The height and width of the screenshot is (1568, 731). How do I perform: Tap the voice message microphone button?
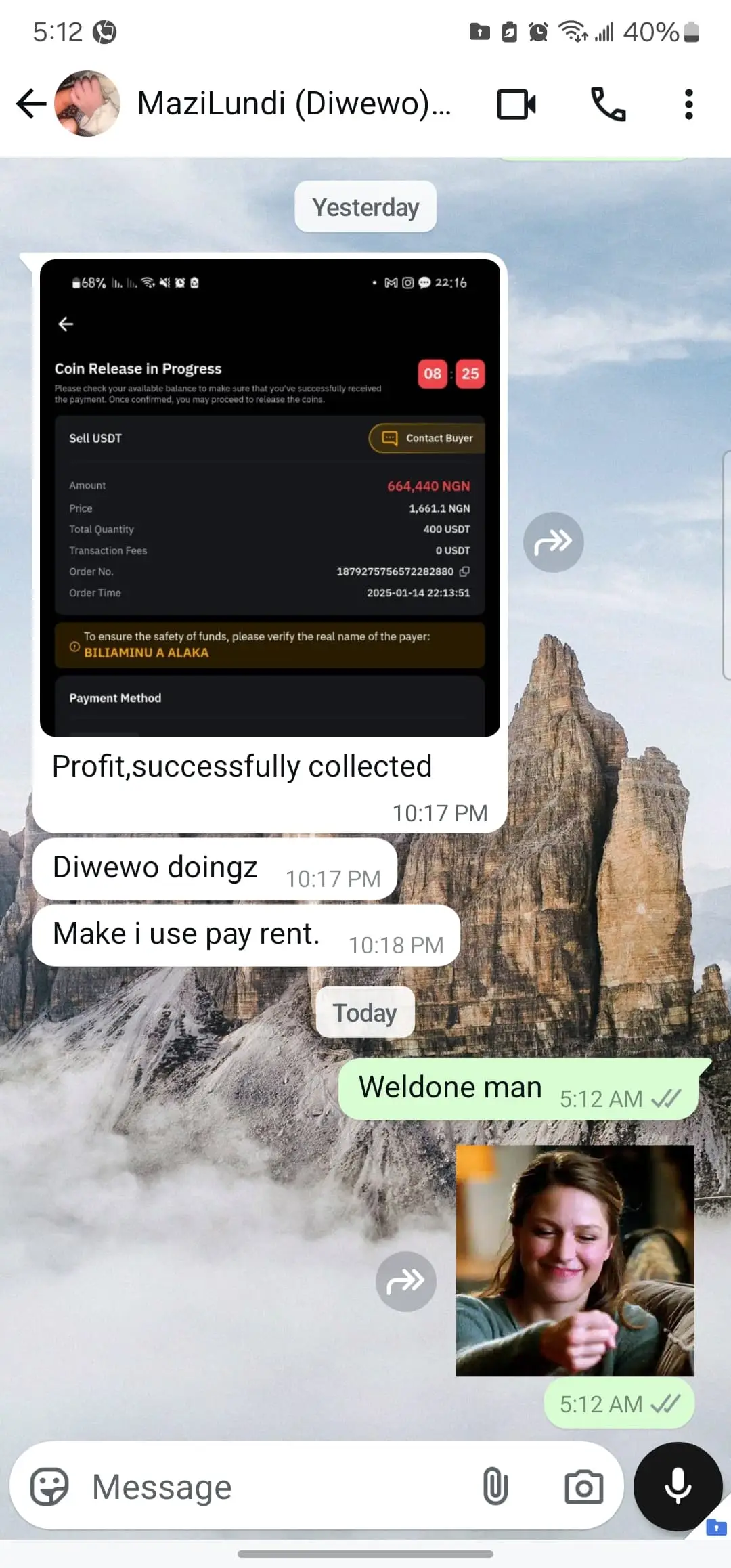(678, 1487)
